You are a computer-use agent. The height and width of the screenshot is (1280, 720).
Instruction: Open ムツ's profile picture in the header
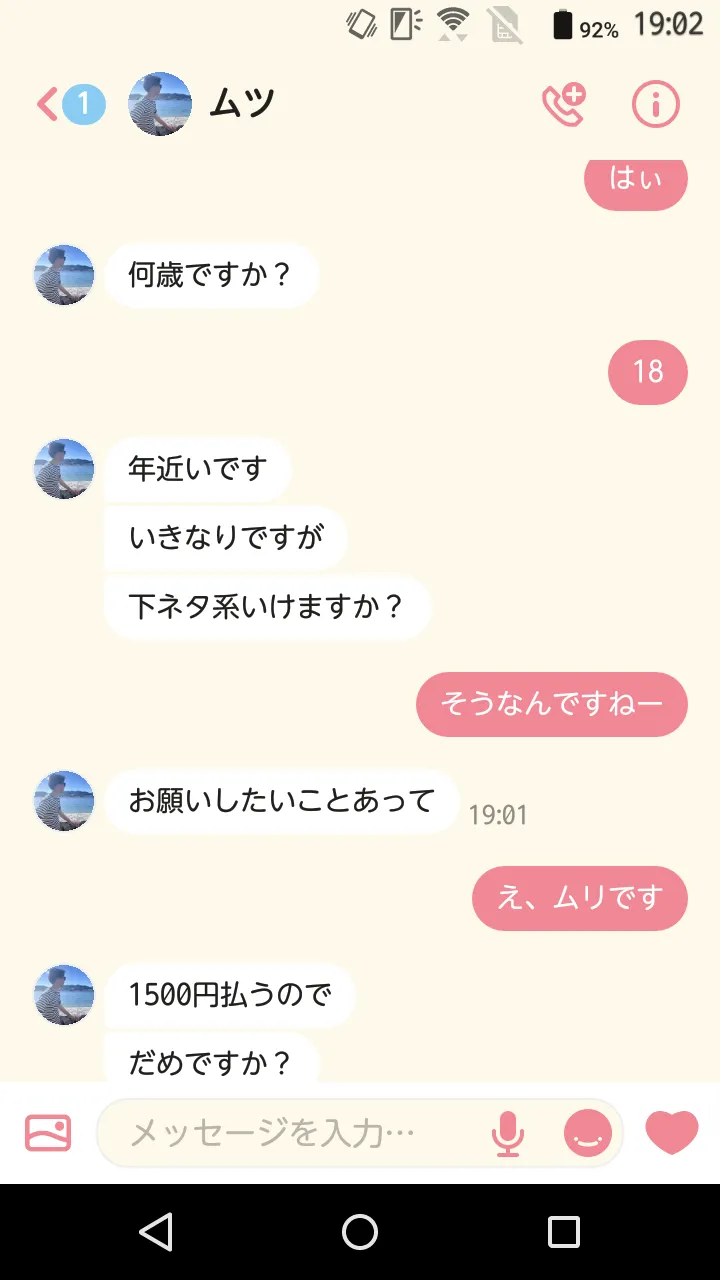pyautogui.click(x=160, y=104)
